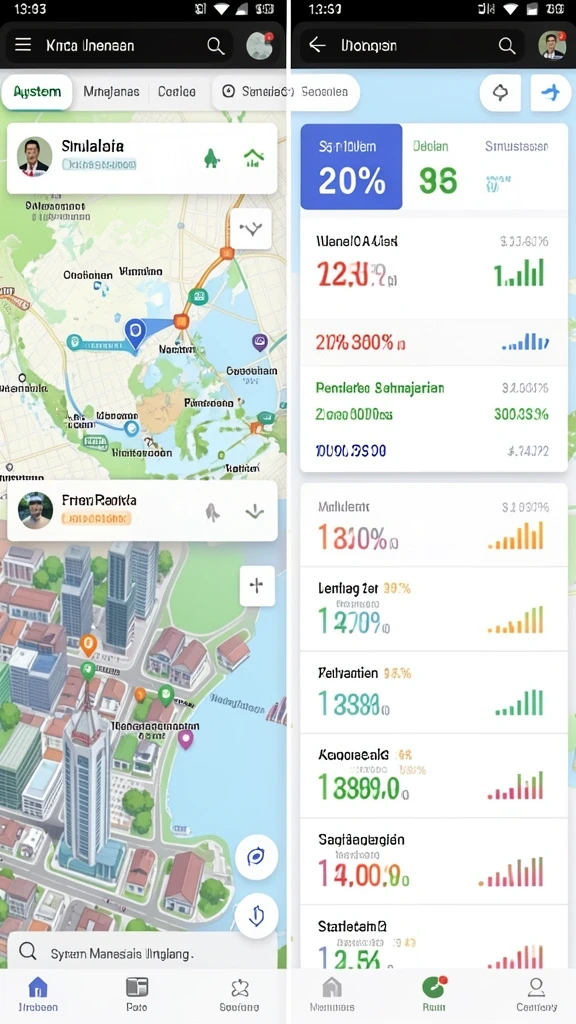Tap the compass button on the 3D map

point(256,857)
